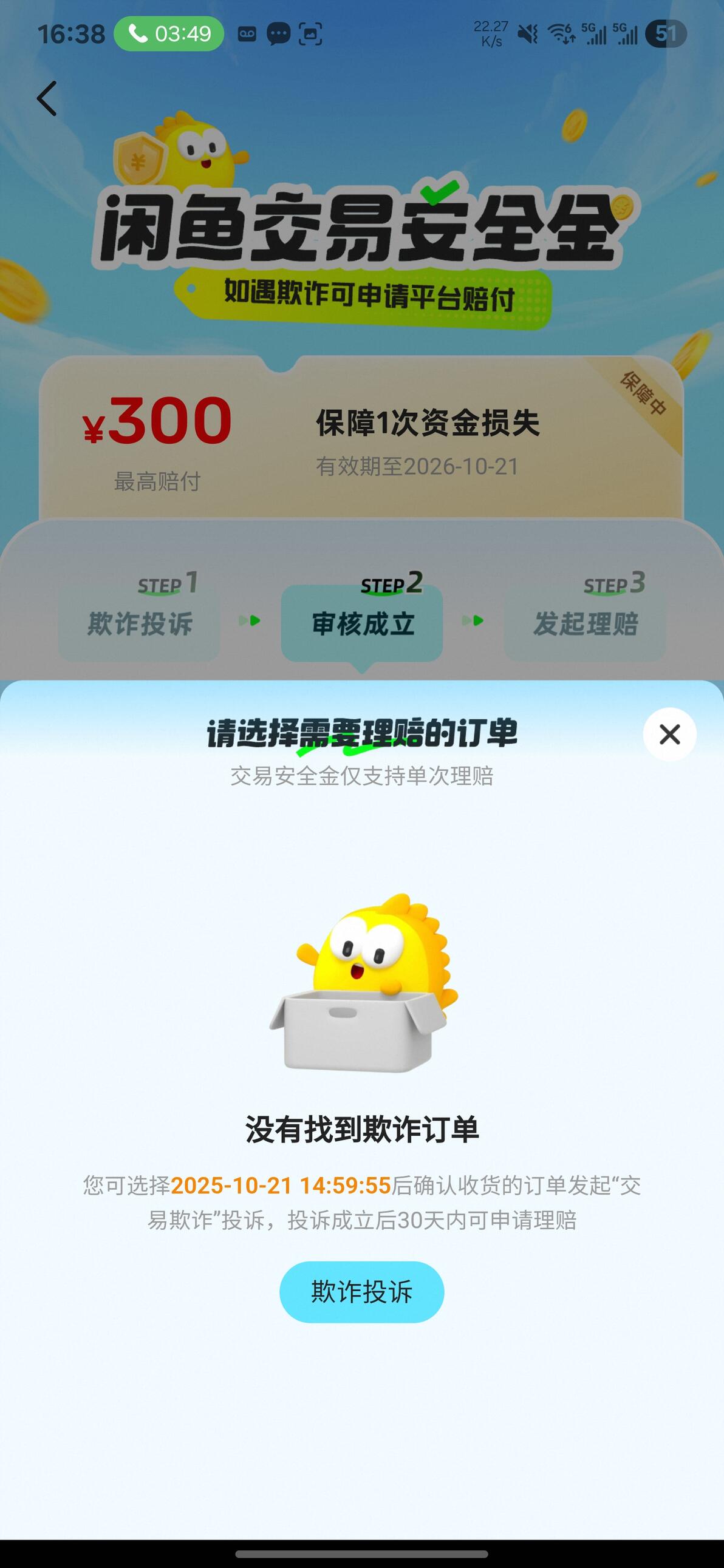Return to the ongoing call timer pill
This screenshot has width=724, height=1568.
point(169,33)
